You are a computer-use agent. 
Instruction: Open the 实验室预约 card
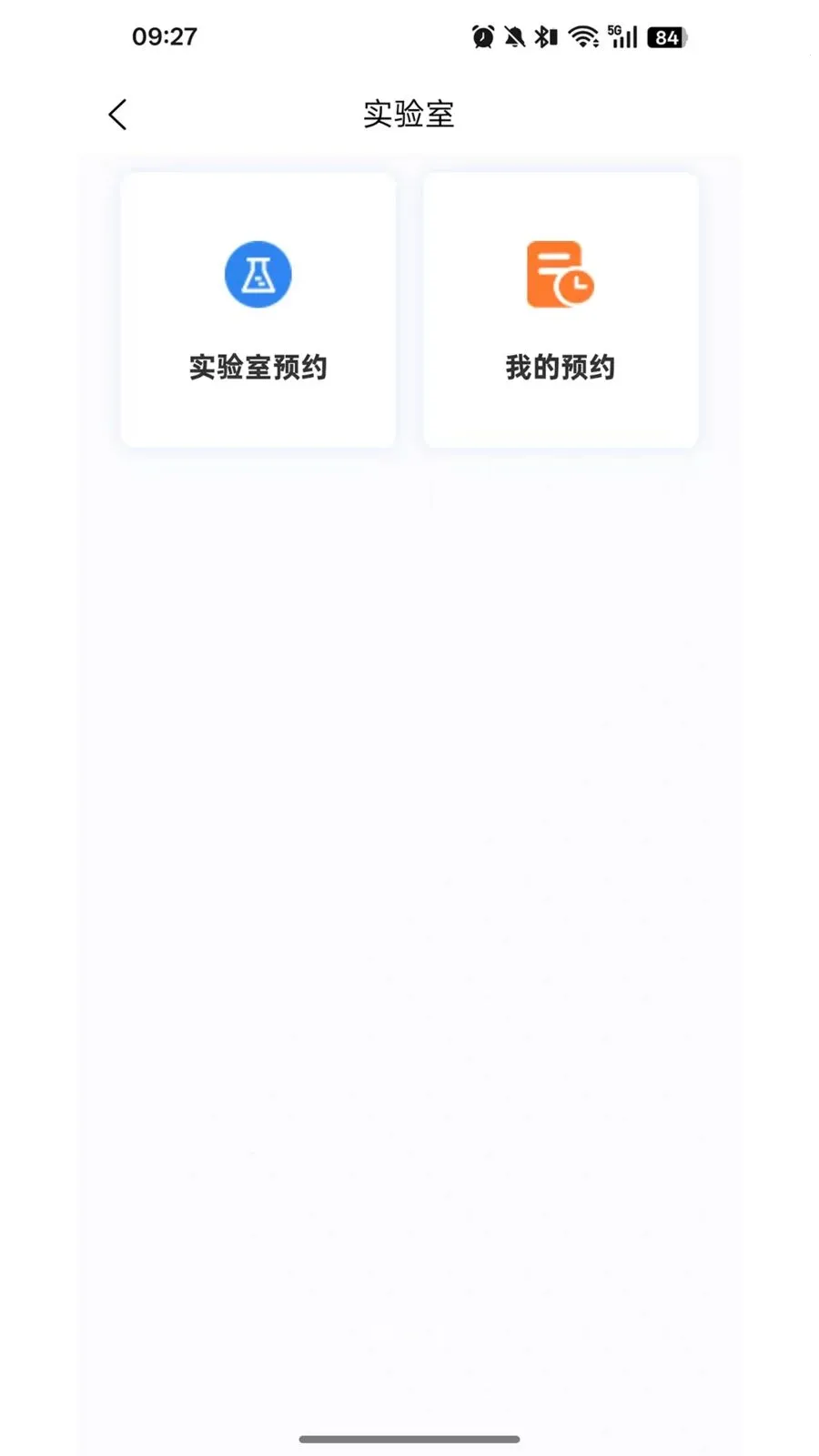pyautogui.click(x=258, y=310)
